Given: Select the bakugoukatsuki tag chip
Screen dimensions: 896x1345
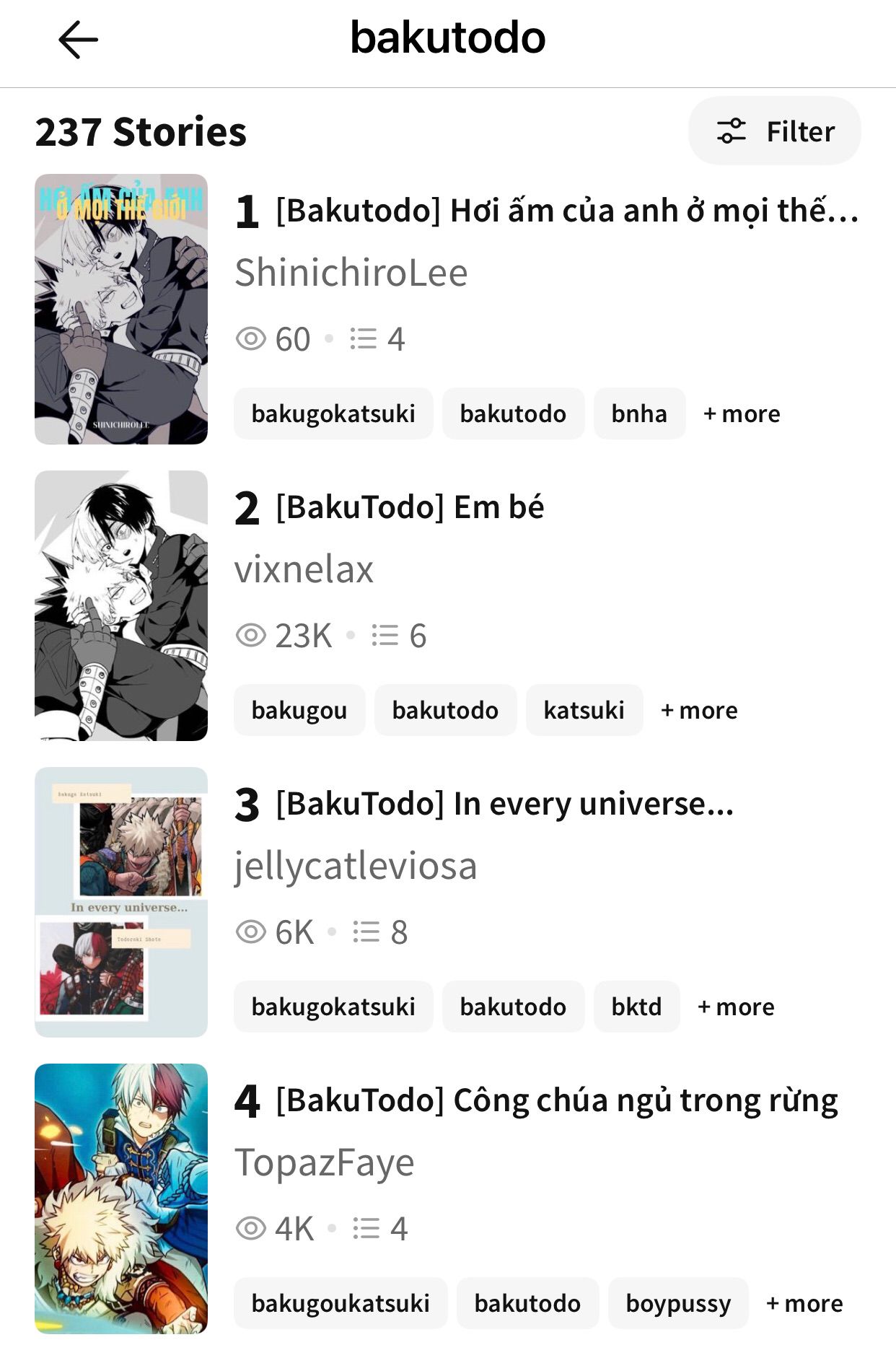Looking at the screenshot, I should (341, 1303).
